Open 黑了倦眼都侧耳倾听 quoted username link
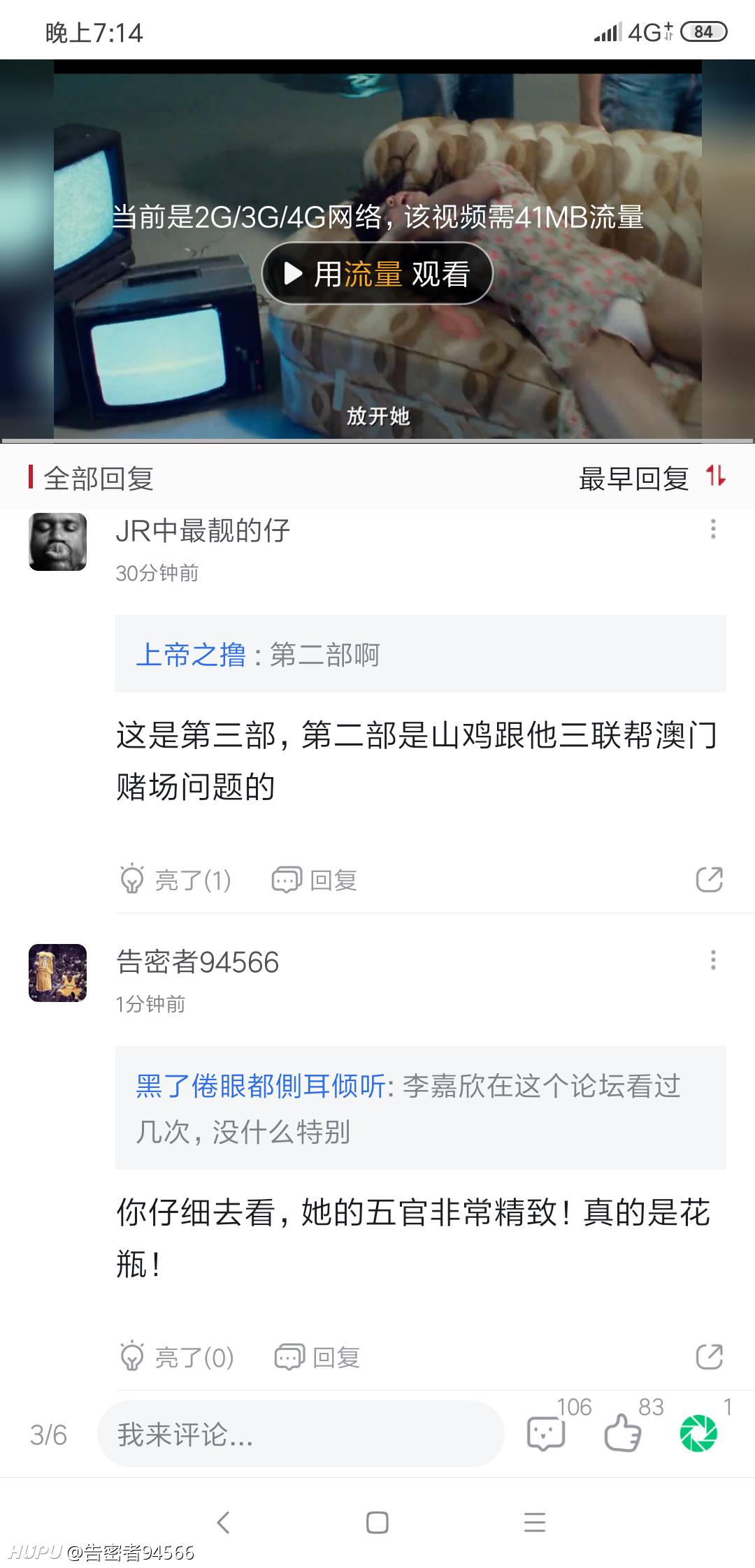The height and width of the screenshot is (1568, 755). [261, 1086]
